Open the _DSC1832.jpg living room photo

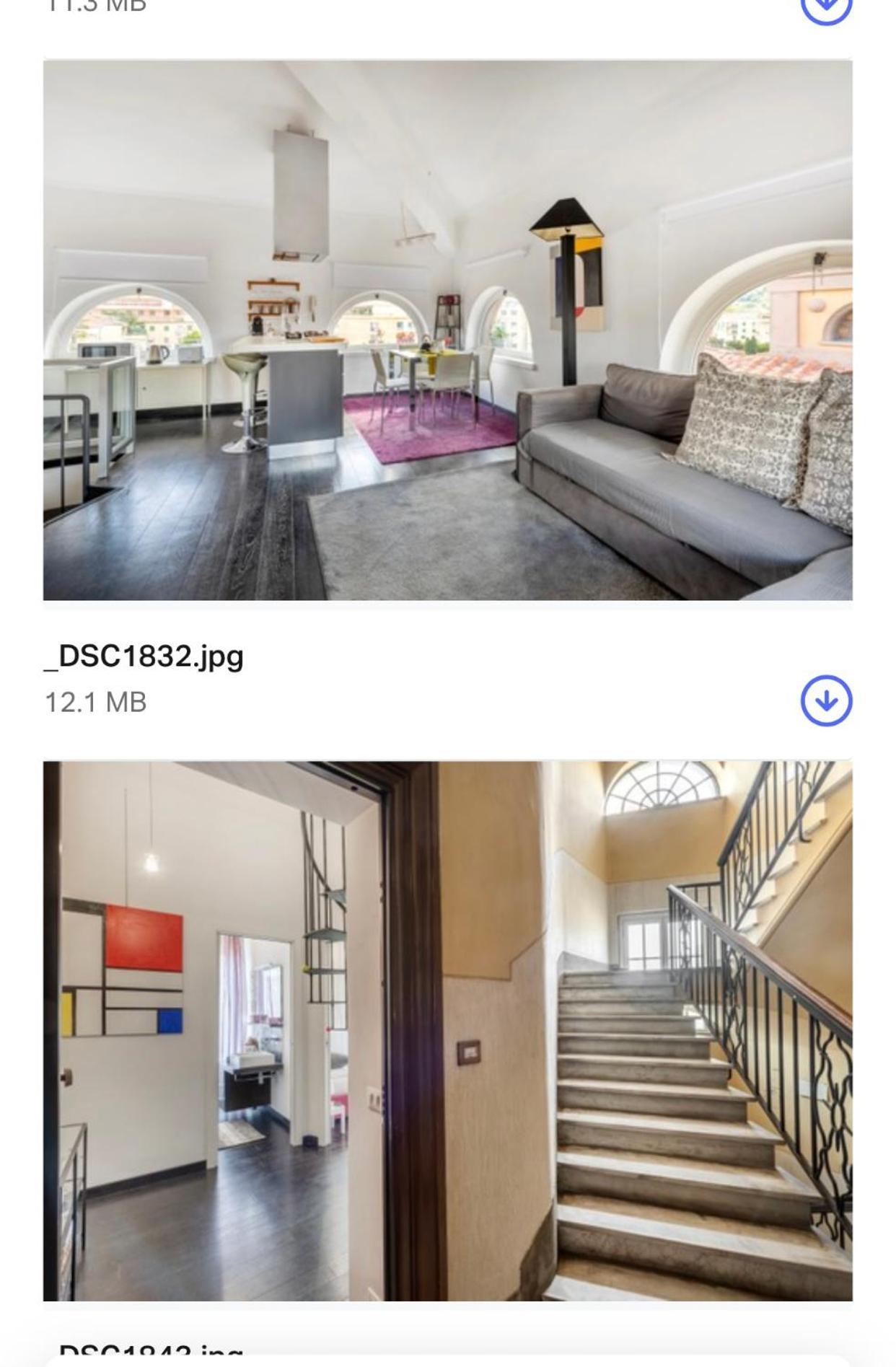(x=447, y=330)
